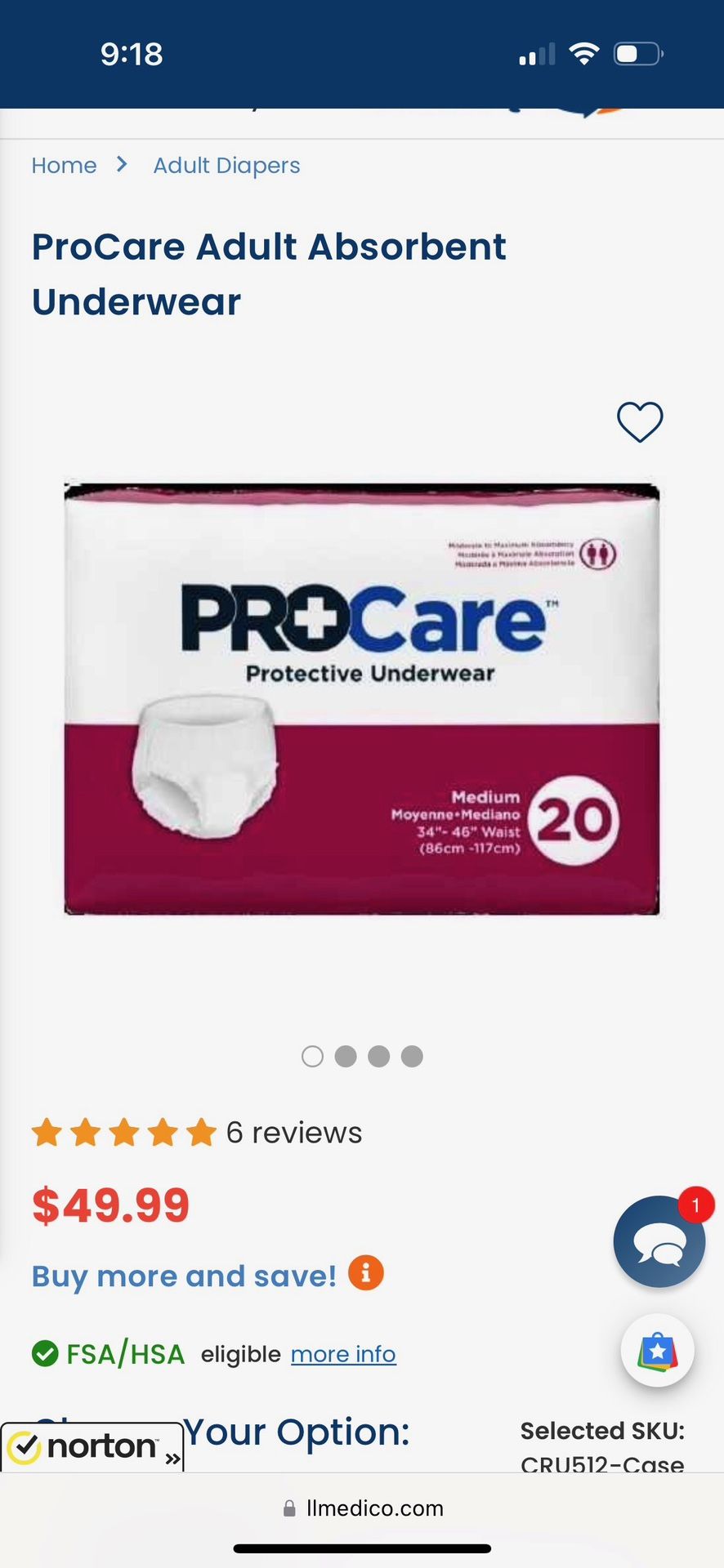Show Buy more and save info
Screen dimensions: 724x1568
[x=365, y=1272]
